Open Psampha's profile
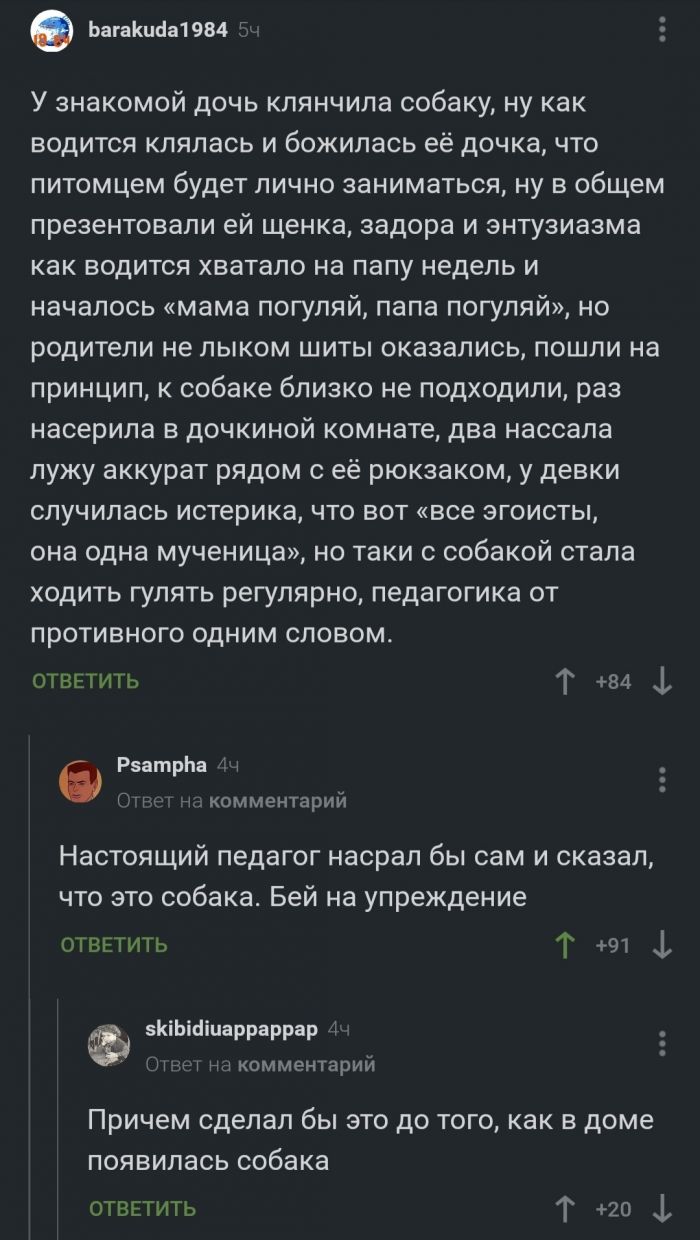 pyautogui.click(x=161, y=765)
